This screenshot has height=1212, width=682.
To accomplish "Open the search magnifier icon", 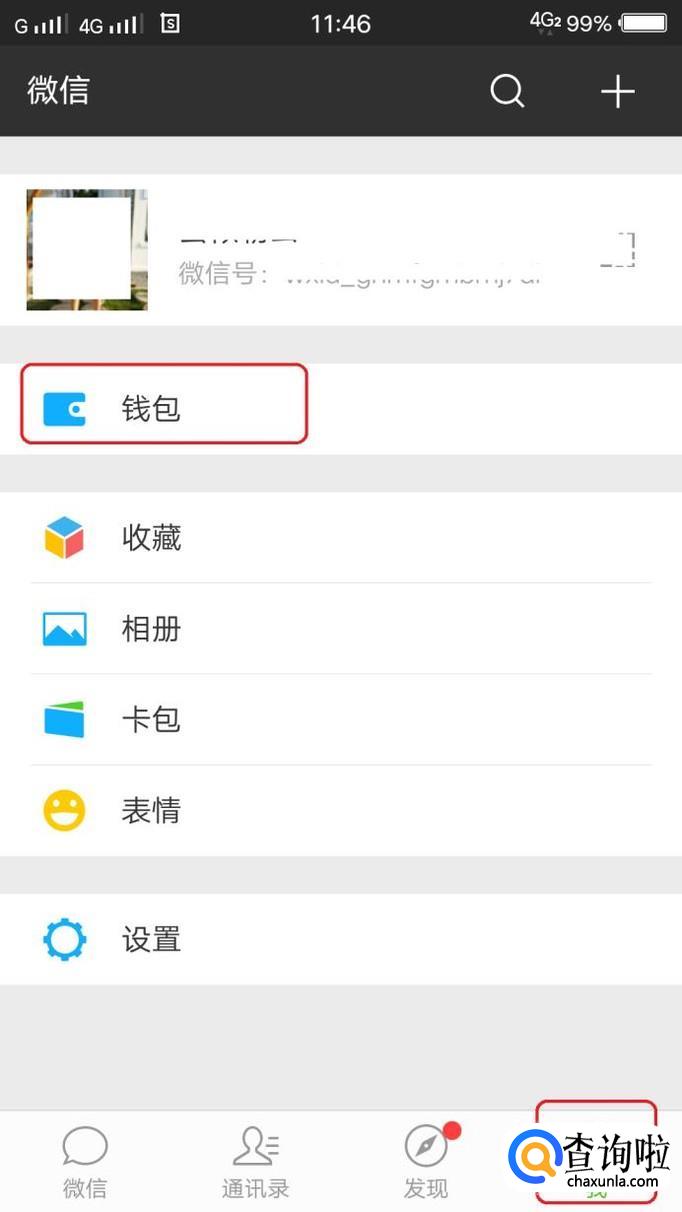I will tap(507, 91).
